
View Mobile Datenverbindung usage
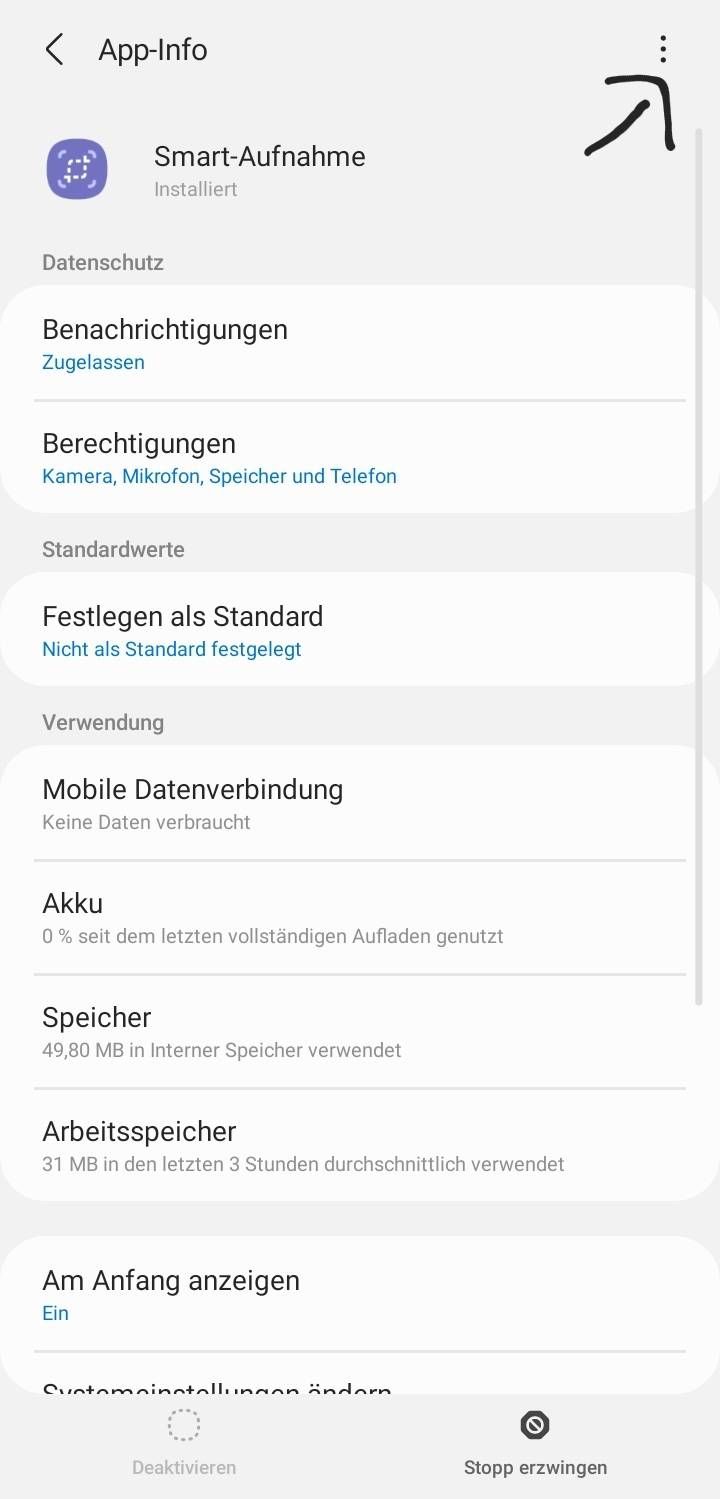360,803
